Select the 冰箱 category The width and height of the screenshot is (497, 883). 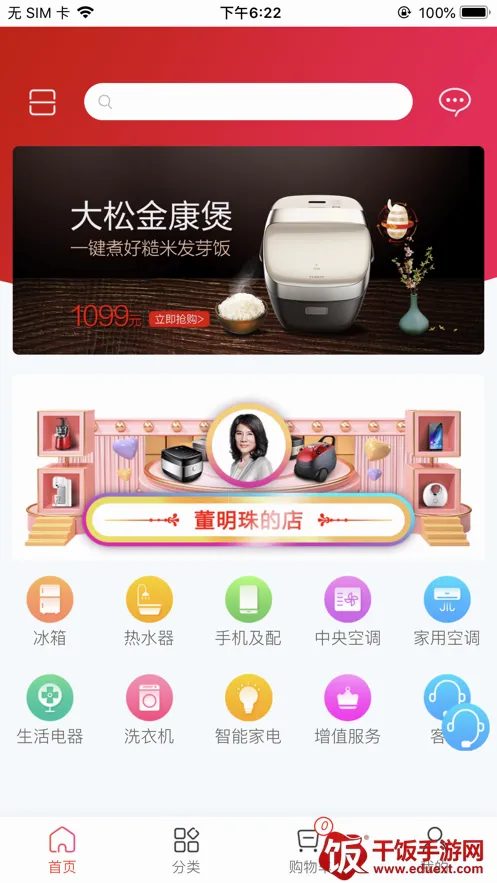tap(50, 611)
